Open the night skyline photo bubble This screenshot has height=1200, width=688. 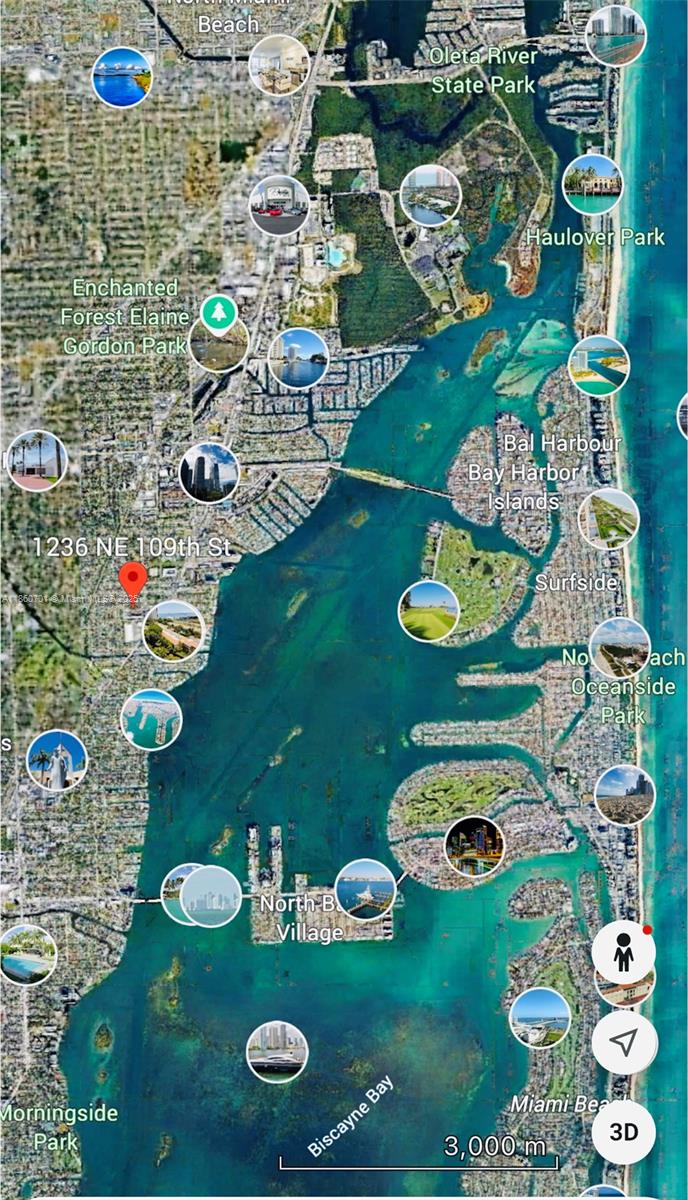[x=474, y=846]
